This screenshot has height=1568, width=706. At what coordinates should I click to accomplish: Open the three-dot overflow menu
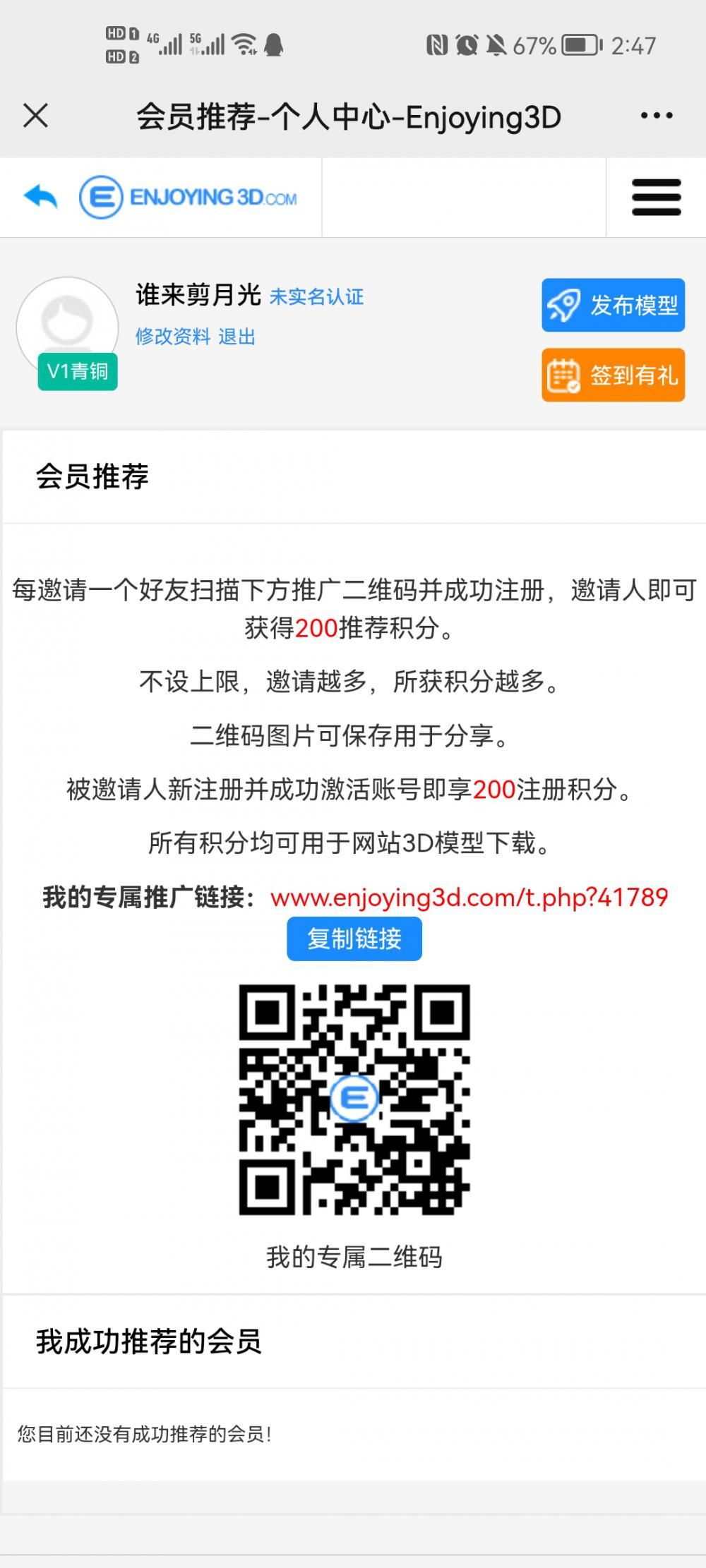[656, 116]
